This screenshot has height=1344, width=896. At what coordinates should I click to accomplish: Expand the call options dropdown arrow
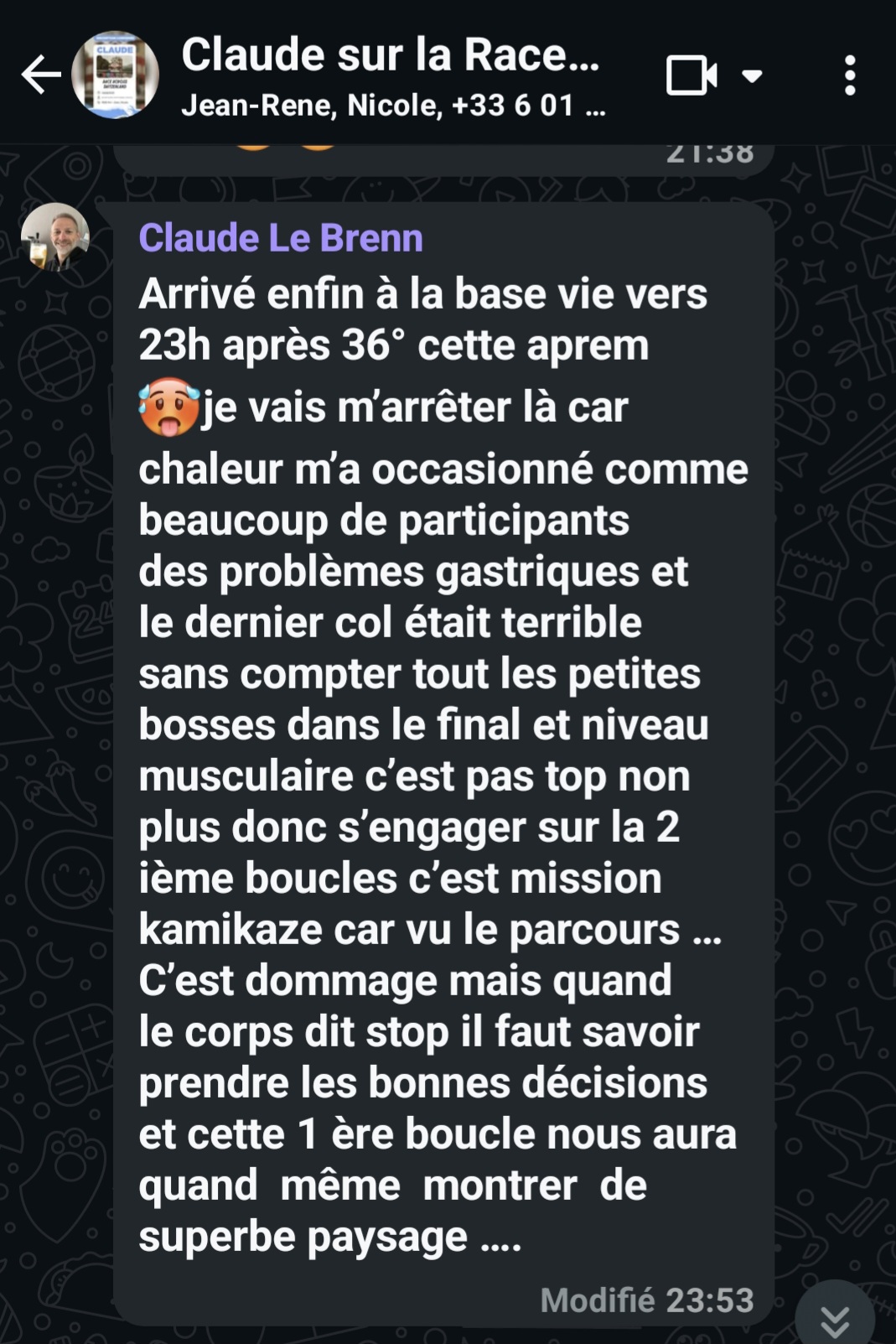(752, 76)
